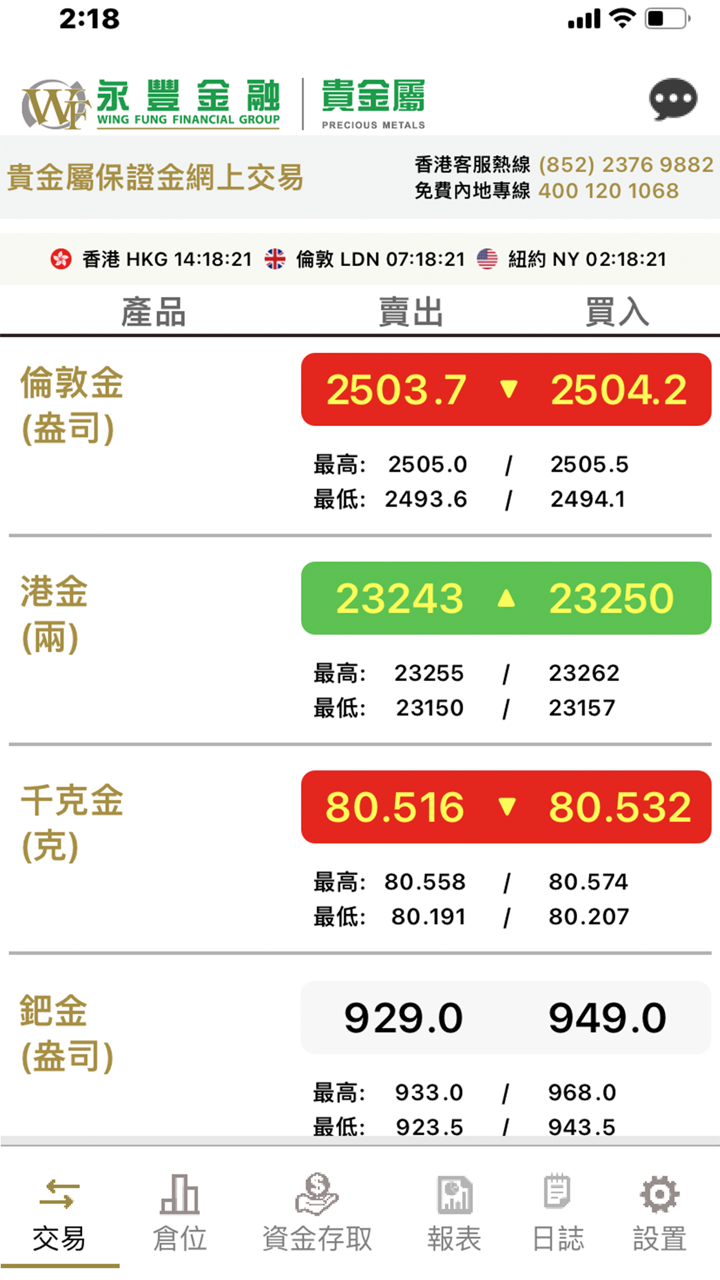Select 港金 sell price 23243
This screenshot has width=720, height=1280.
399,599
